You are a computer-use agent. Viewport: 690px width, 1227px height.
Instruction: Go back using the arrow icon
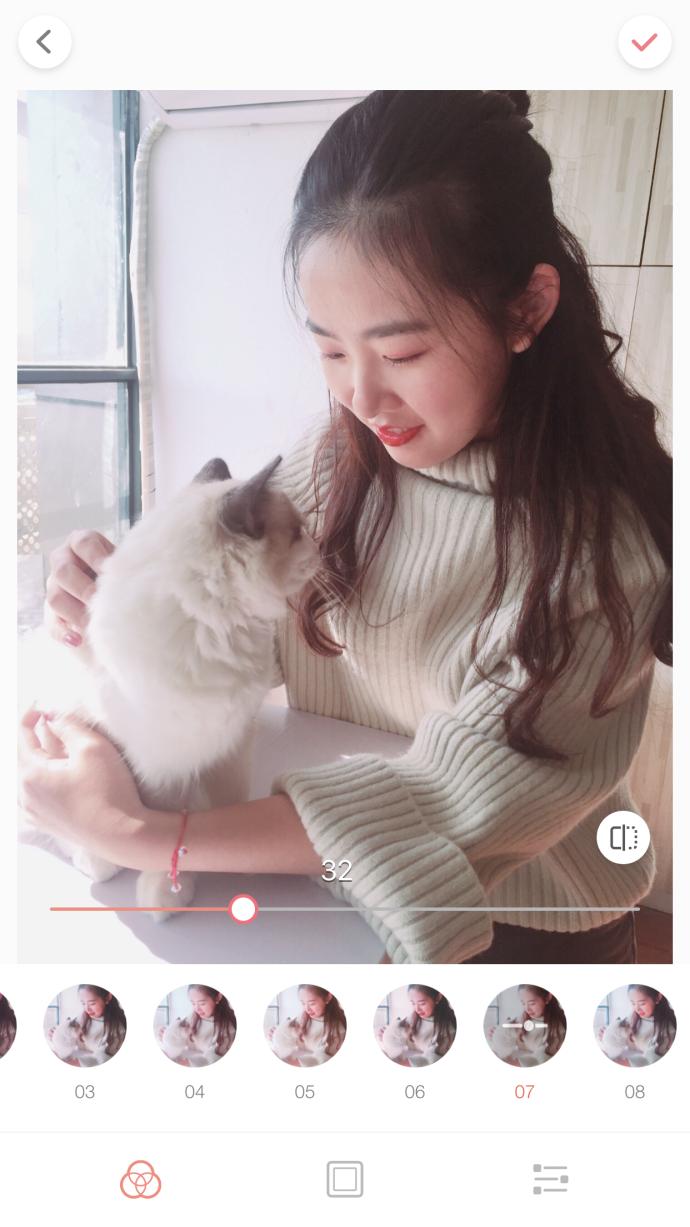coord(44,42)
